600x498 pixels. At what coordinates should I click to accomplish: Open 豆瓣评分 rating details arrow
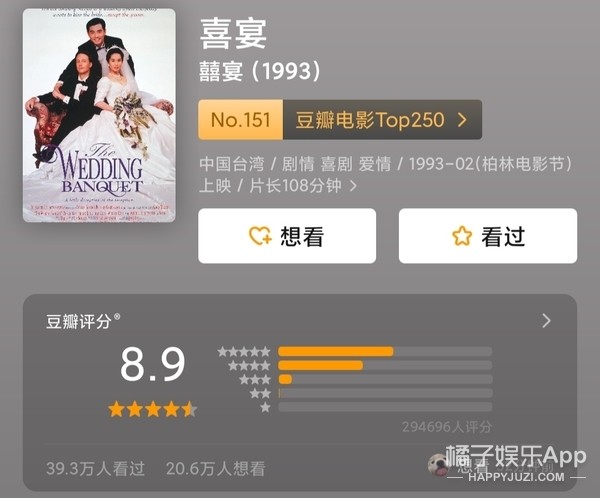click(546, 321)
